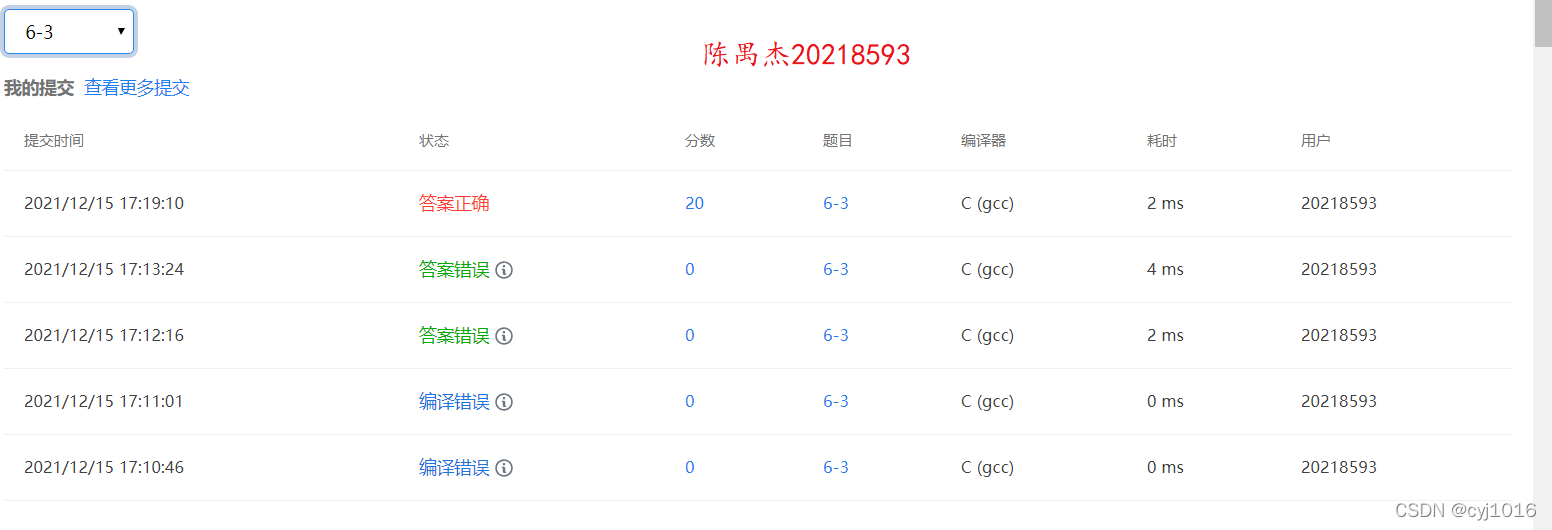
Task: Open score 20 of the 17:19:10 submission
Action: (x=694, y=203)
